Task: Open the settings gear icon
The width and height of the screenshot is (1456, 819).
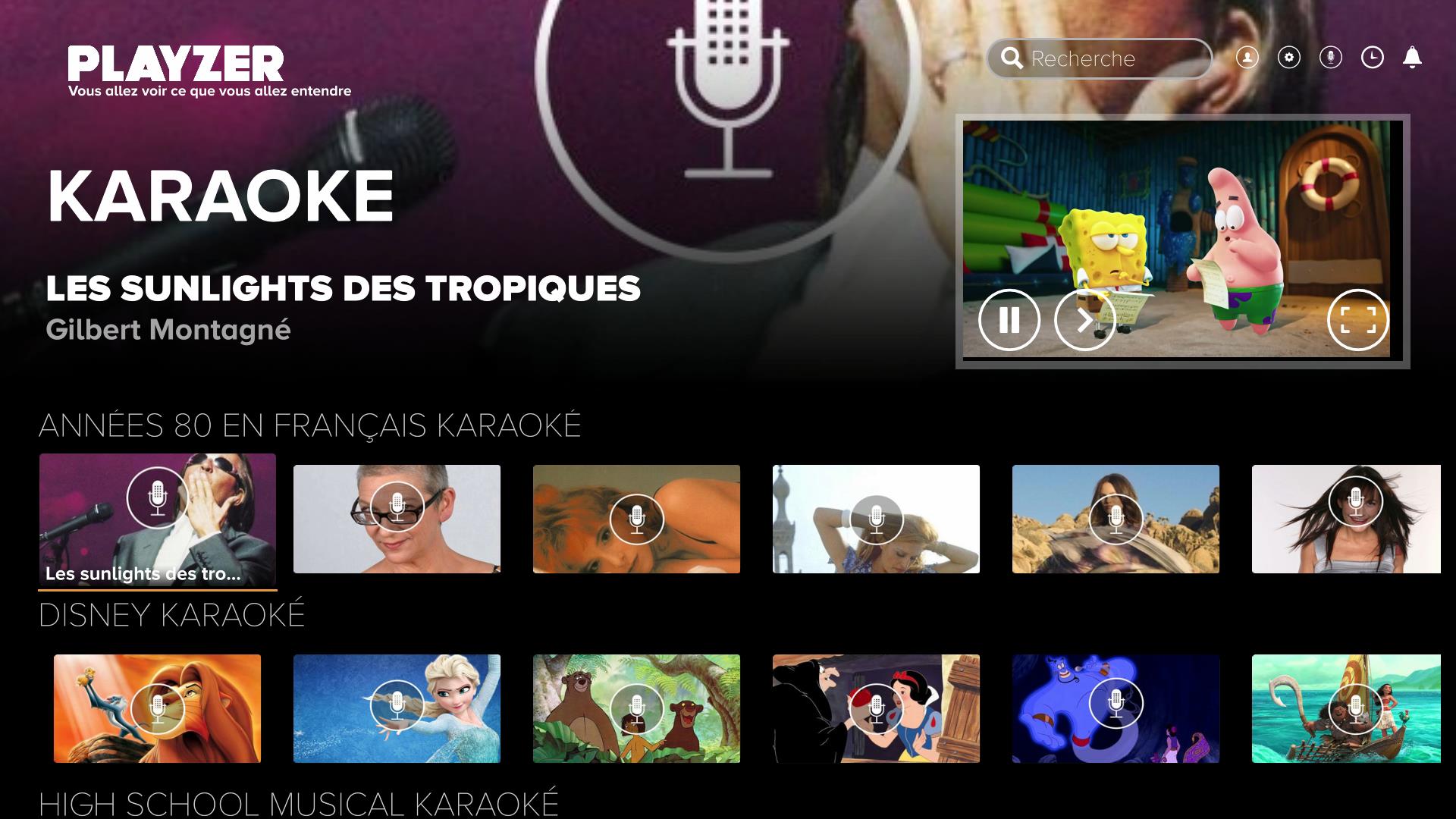Action: click(x=1288, y=58)
